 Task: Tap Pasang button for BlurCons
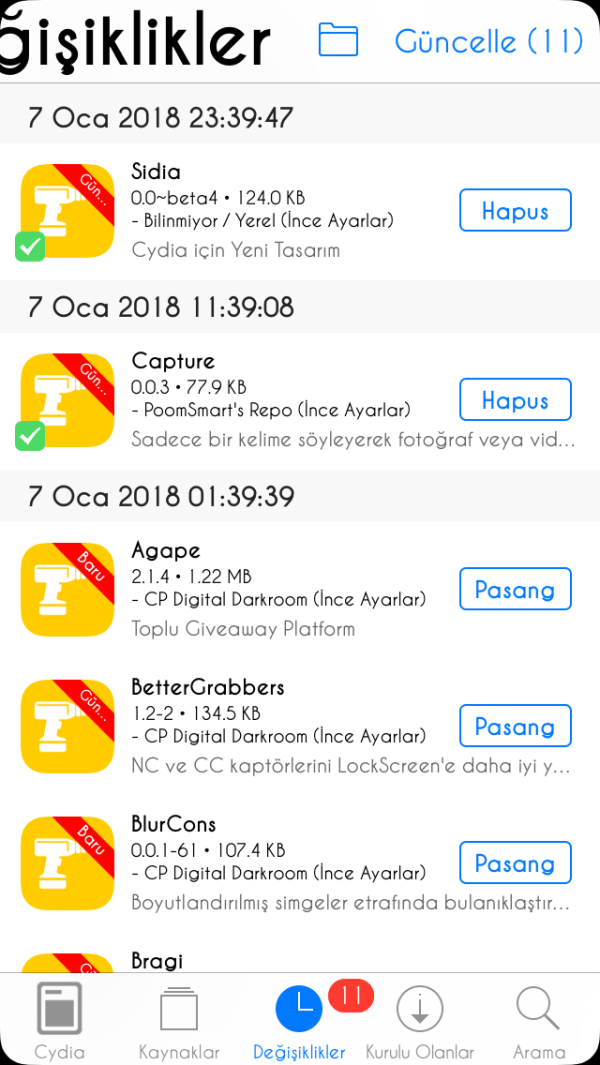(x=515, y=863)
